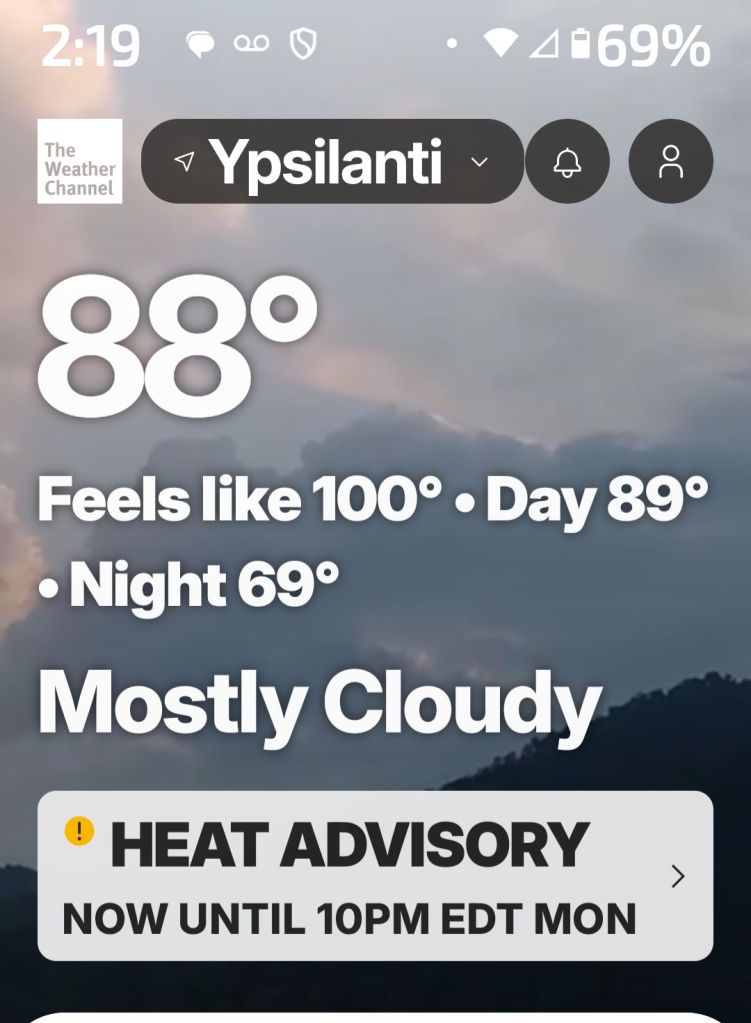751x1023 pixels.
Task: Open the Heat Advisory alert details
Action: [x=375, y=876]
